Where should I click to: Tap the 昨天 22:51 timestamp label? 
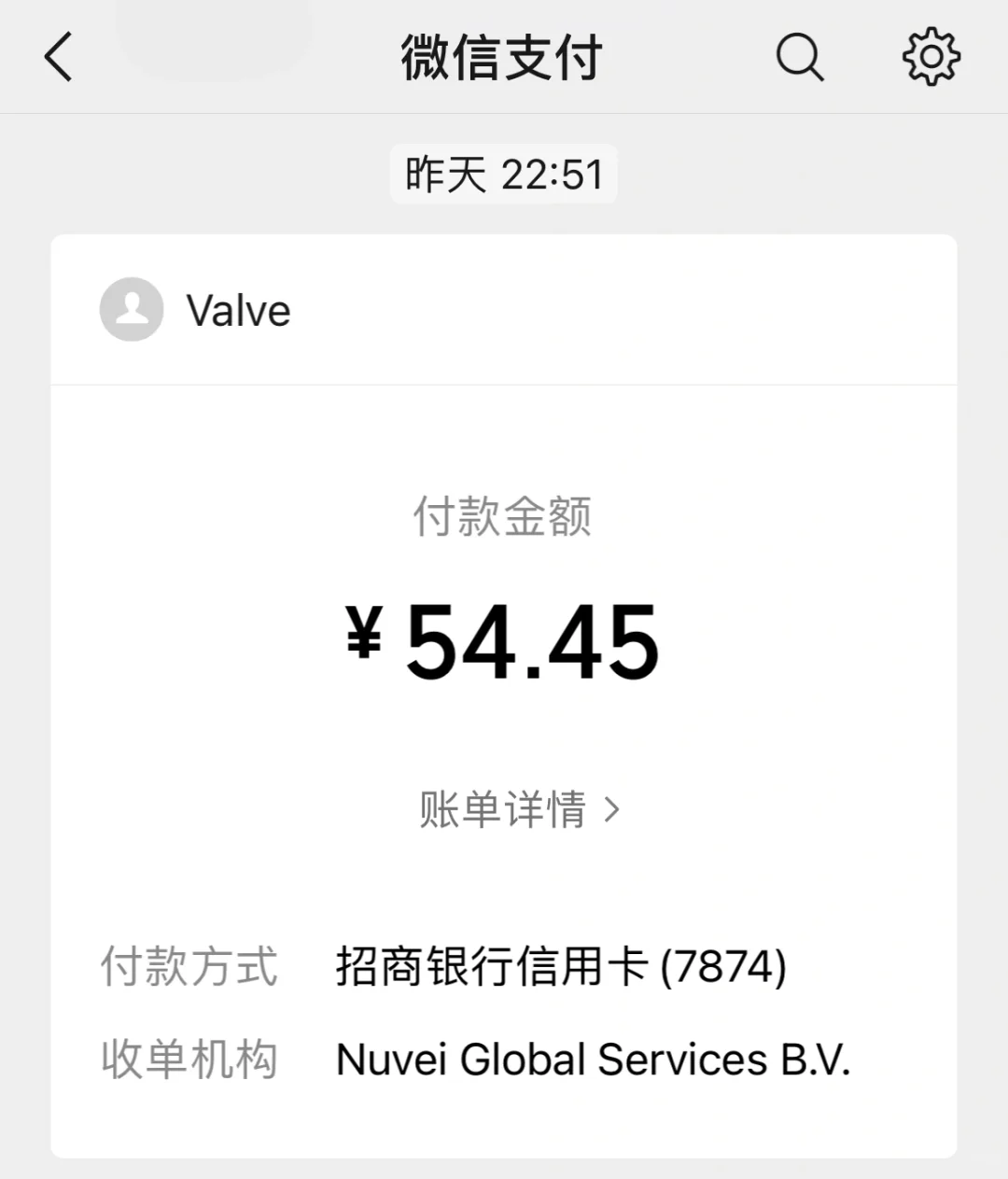(x=503, y=174)
